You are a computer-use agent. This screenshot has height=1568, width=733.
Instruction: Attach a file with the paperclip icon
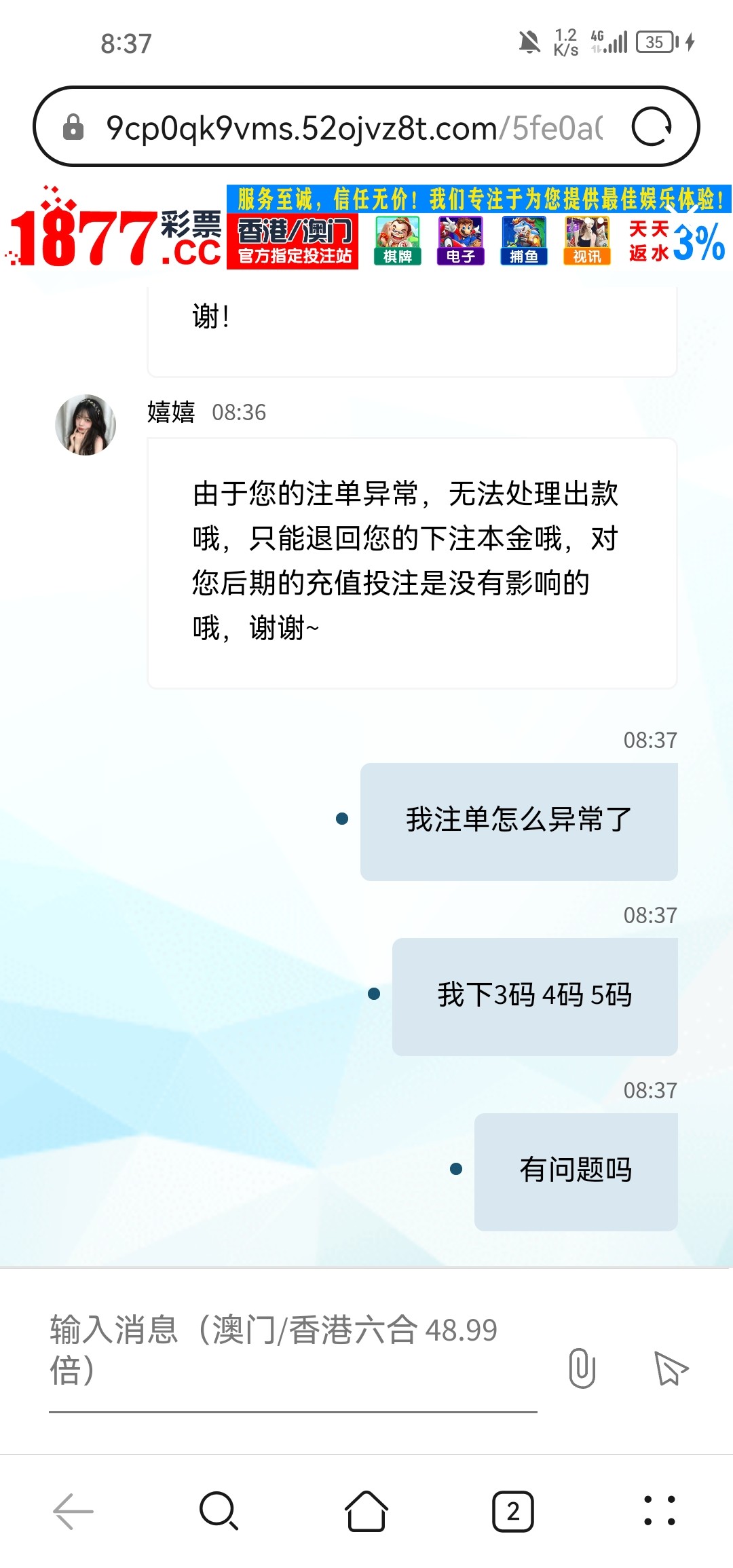click(582, 1368)
